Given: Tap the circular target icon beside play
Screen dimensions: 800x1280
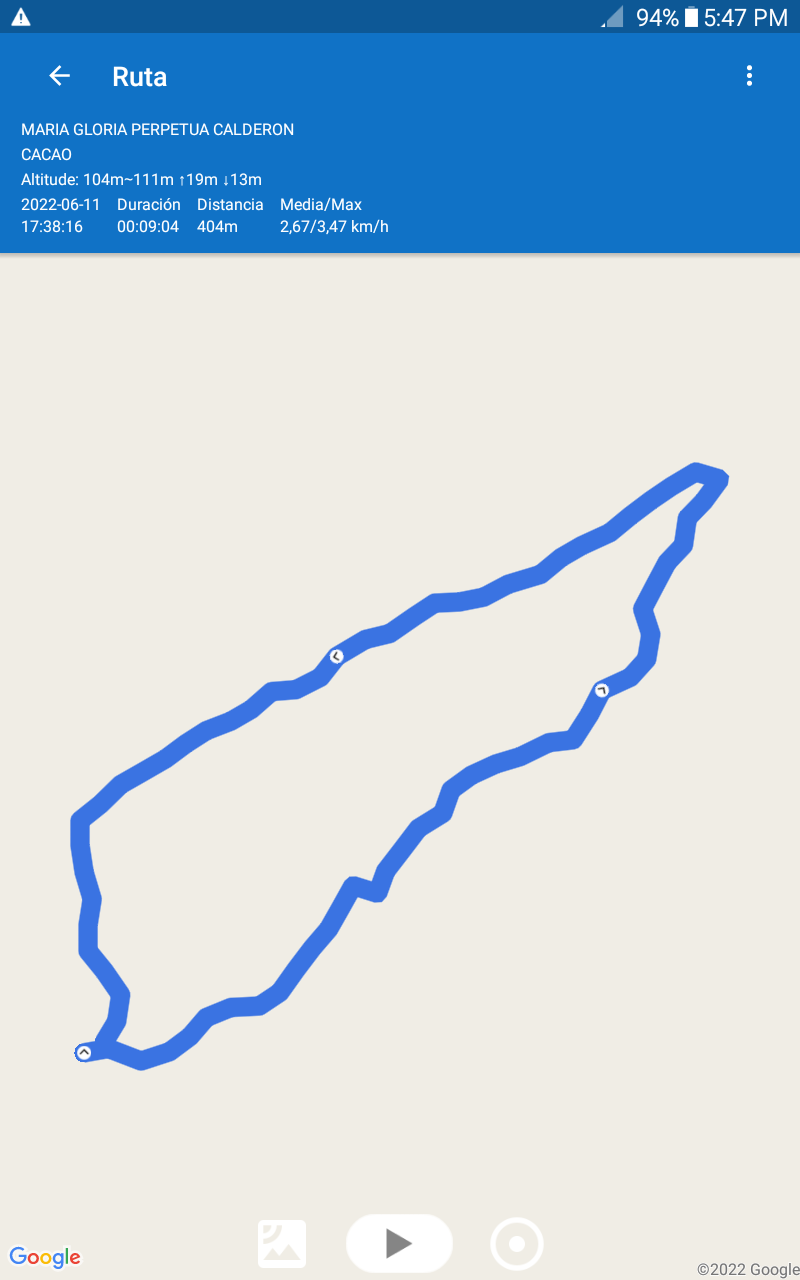Looking at the screenshot, I should tap(517, 1244).
